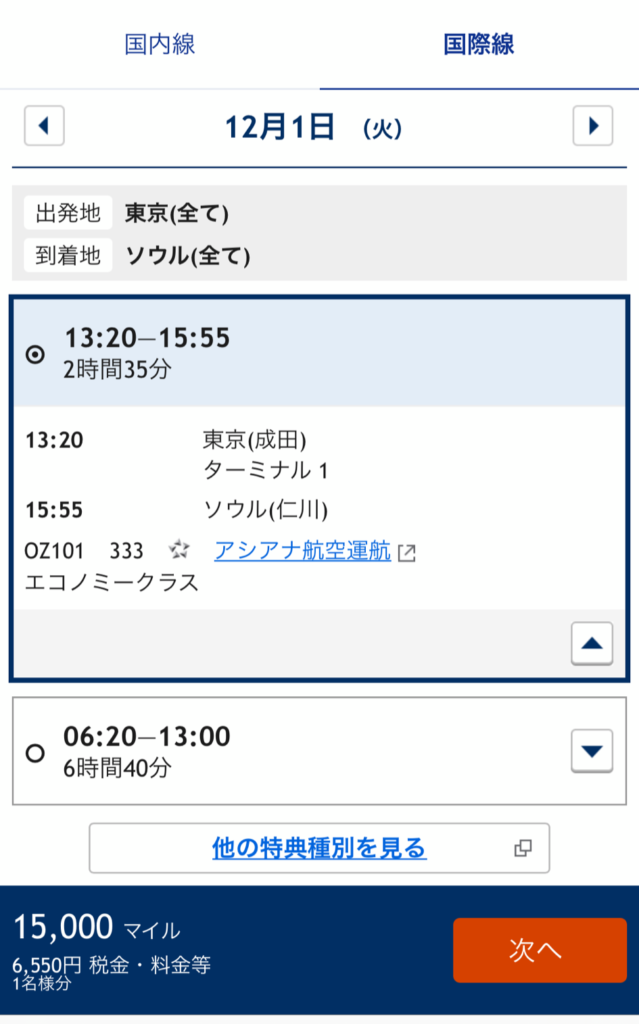Tap the 次へ button
This screenshot has height=1024, width=639.
pyautogui.click(x=540, y=950)
